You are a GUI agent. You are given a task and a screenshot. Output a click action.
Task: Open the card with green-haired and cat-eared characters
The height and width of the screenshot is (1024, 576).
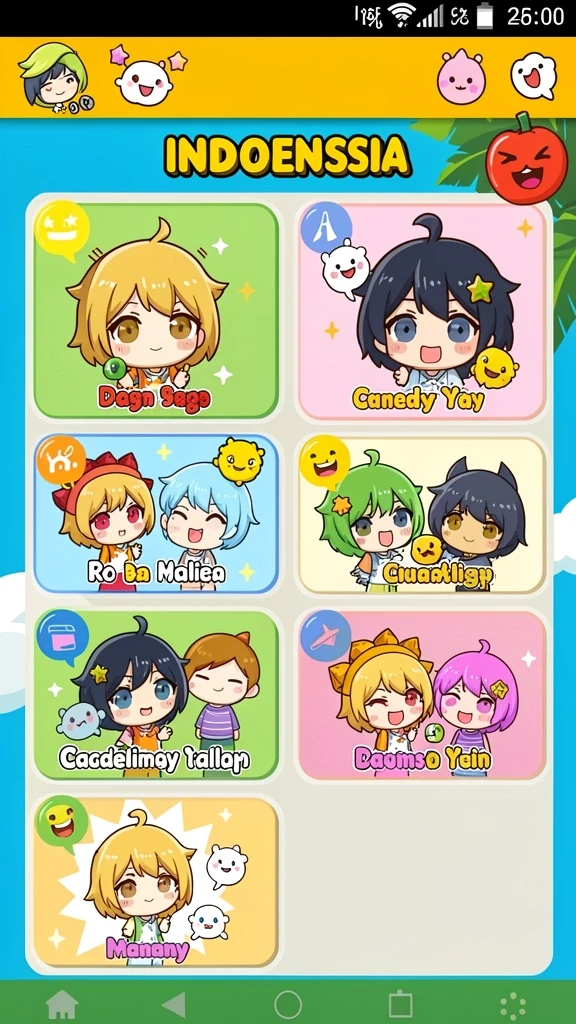coord(422,514)
